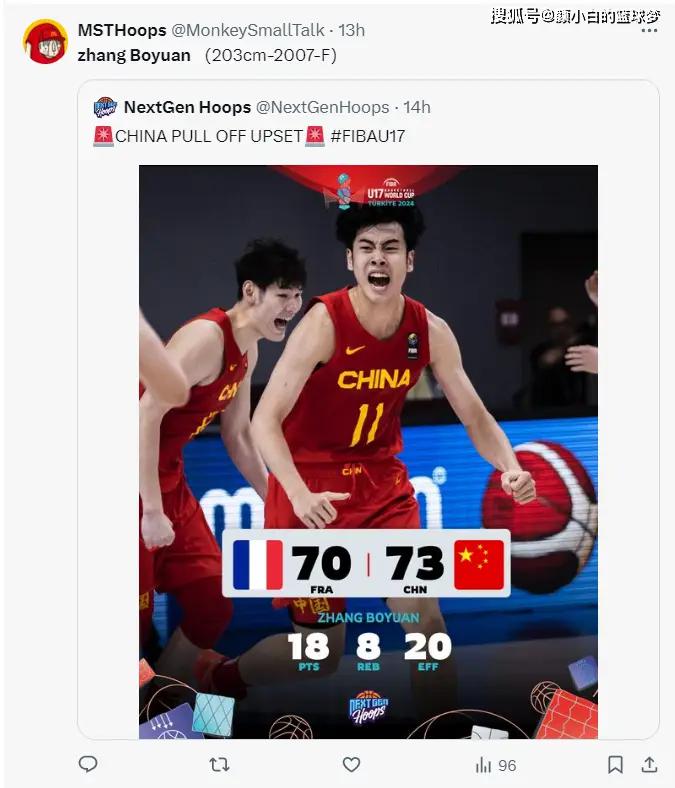675x788 pixels.
Task: Like the MSTHoops post
Action: [351, 764]
